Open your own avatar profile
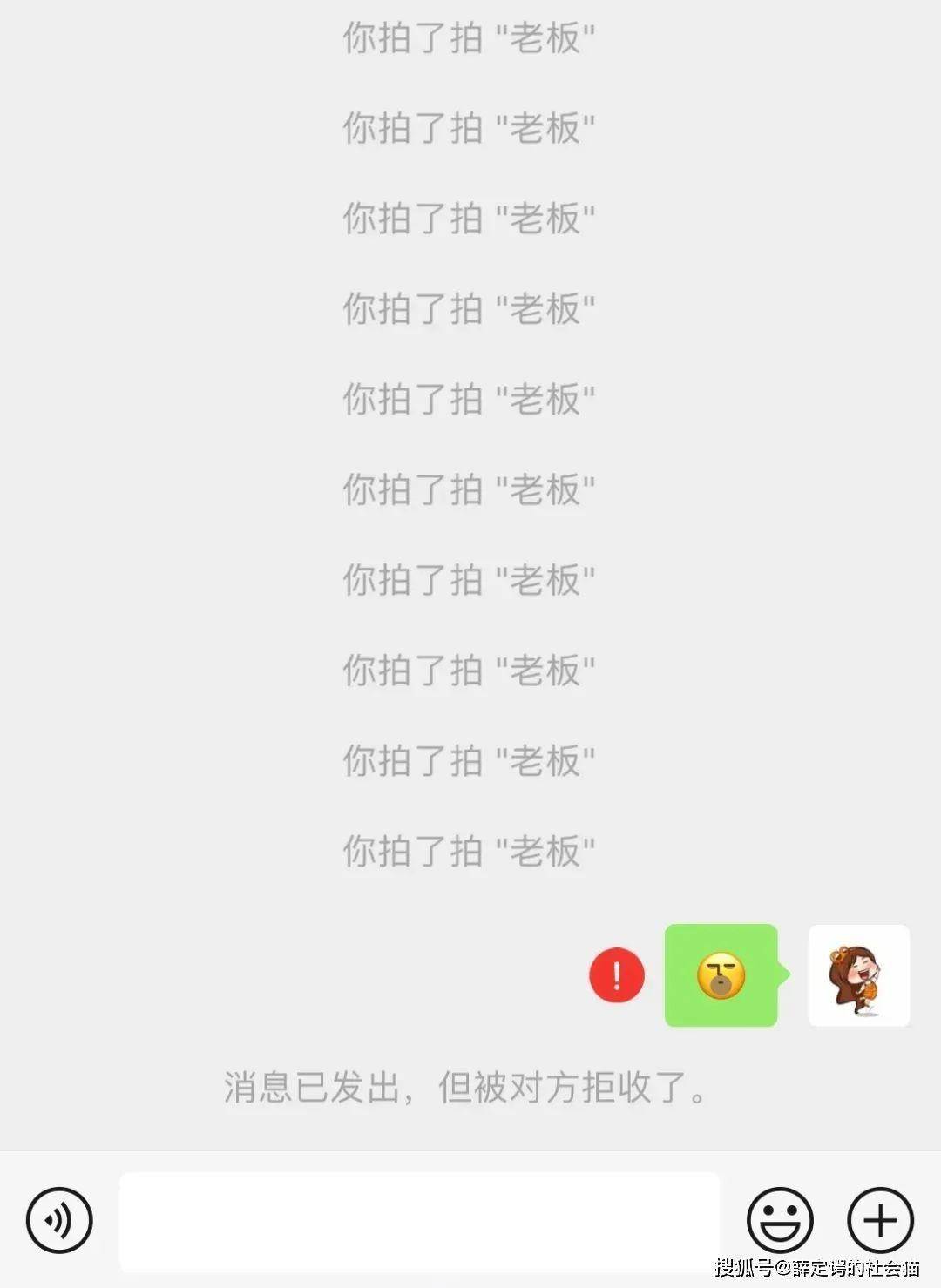Viewport: 941px width, 1288px height. tap(858, 975)
